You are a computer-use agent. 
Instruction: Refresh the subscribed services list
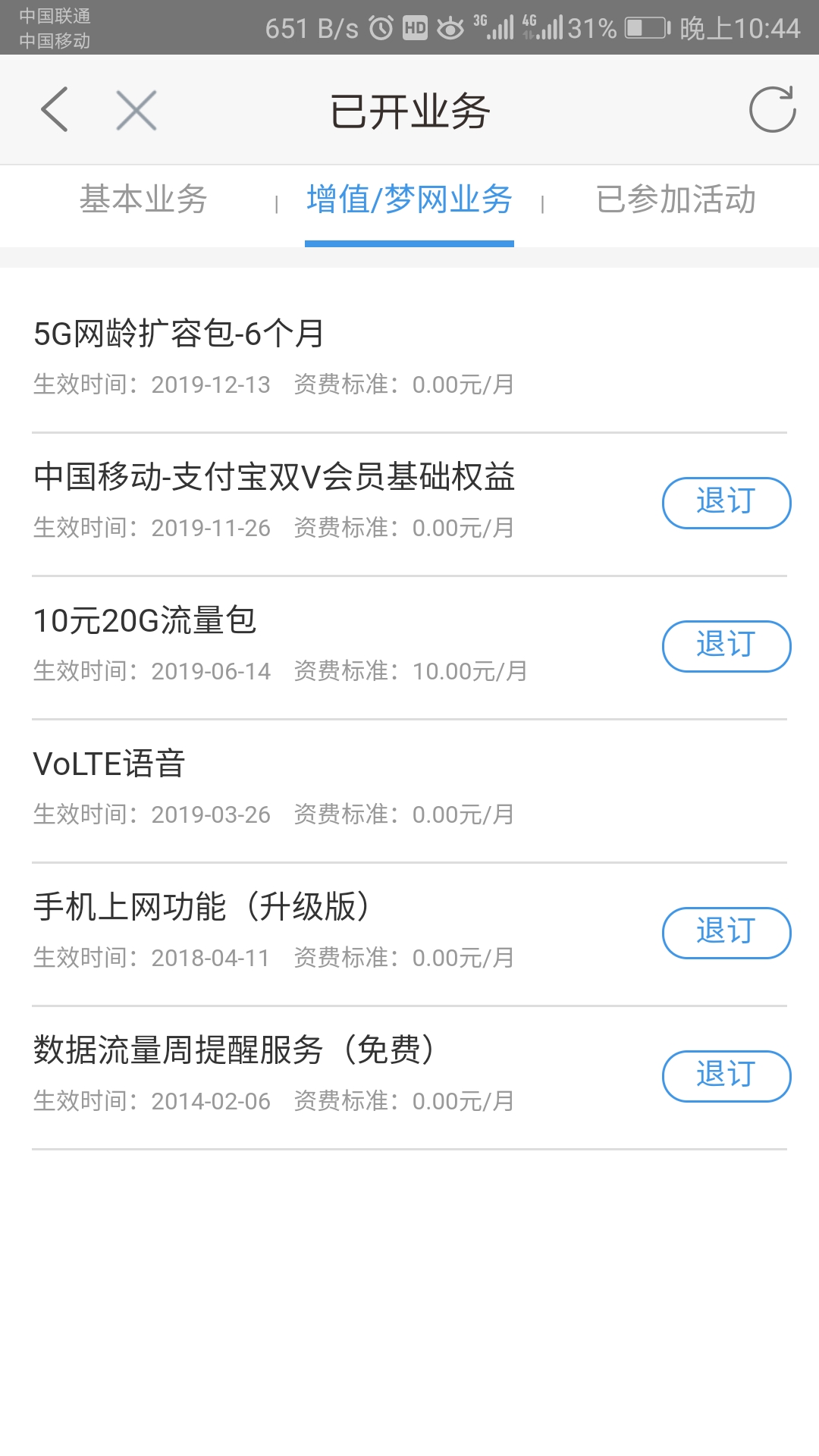click(x=772, y=110)
